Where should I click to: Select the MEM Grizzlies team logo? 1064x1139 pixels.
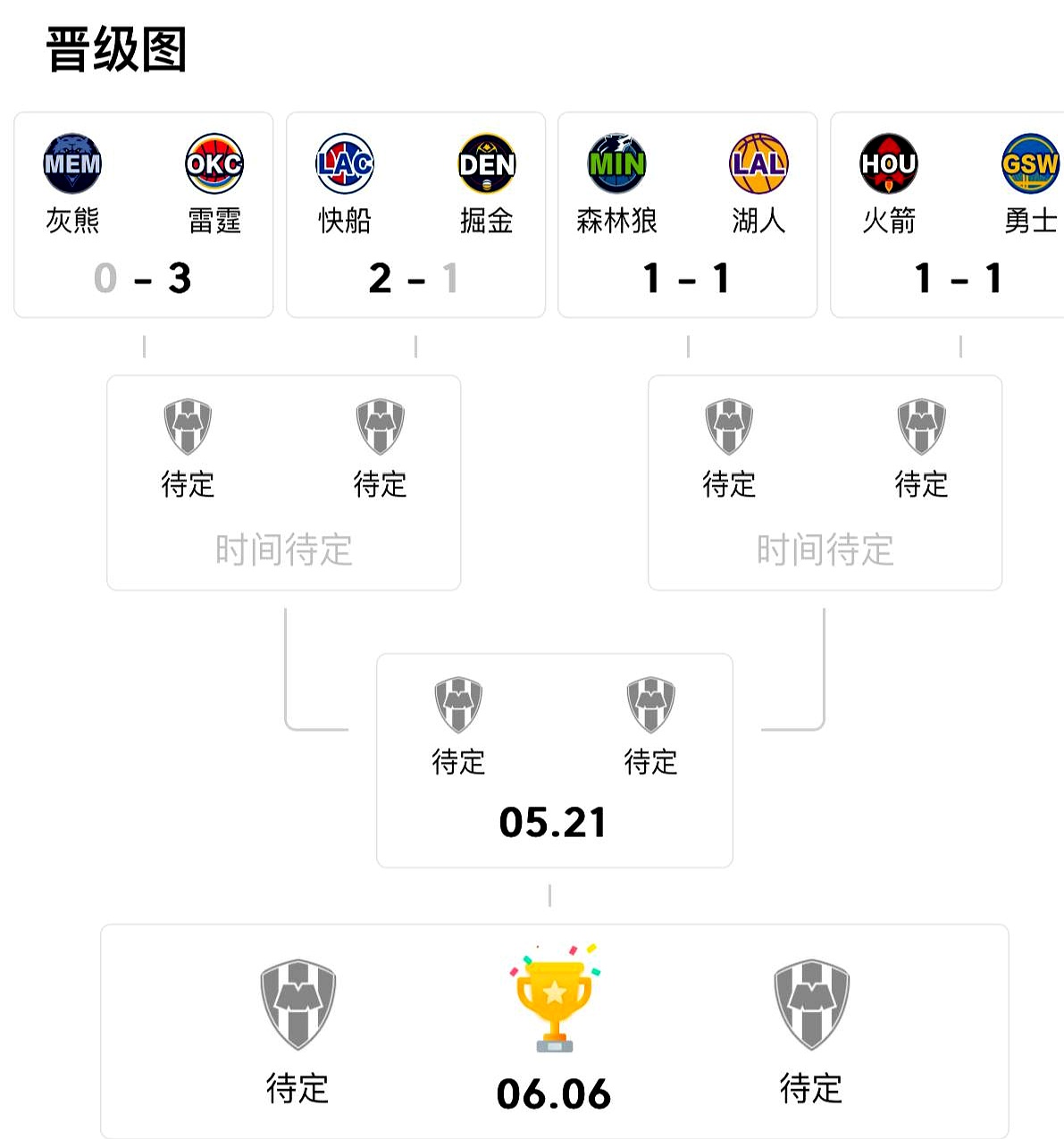[x=72, y=163]
